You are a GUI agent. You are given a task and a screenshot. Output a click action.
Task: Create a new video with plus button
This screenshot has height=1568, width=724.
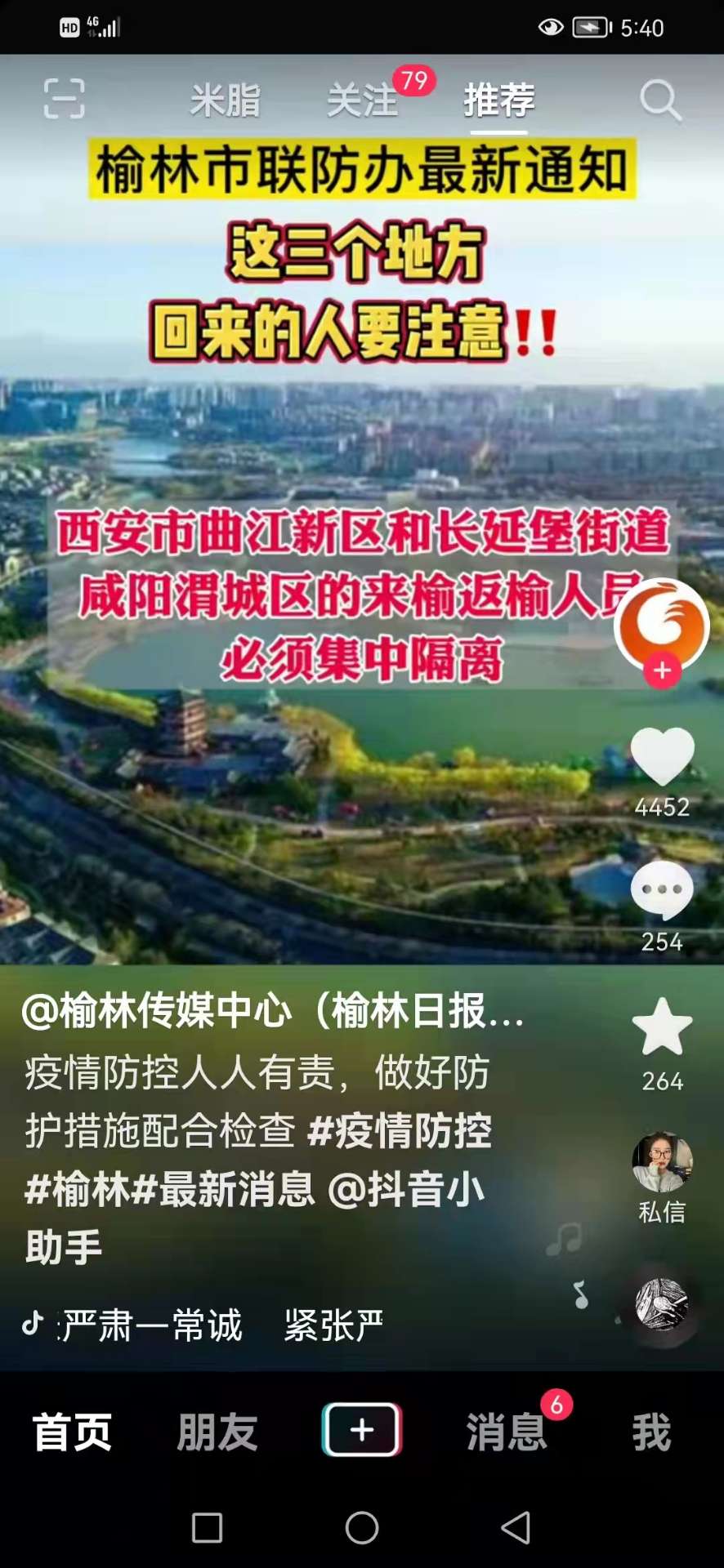tap(362, 1430)
